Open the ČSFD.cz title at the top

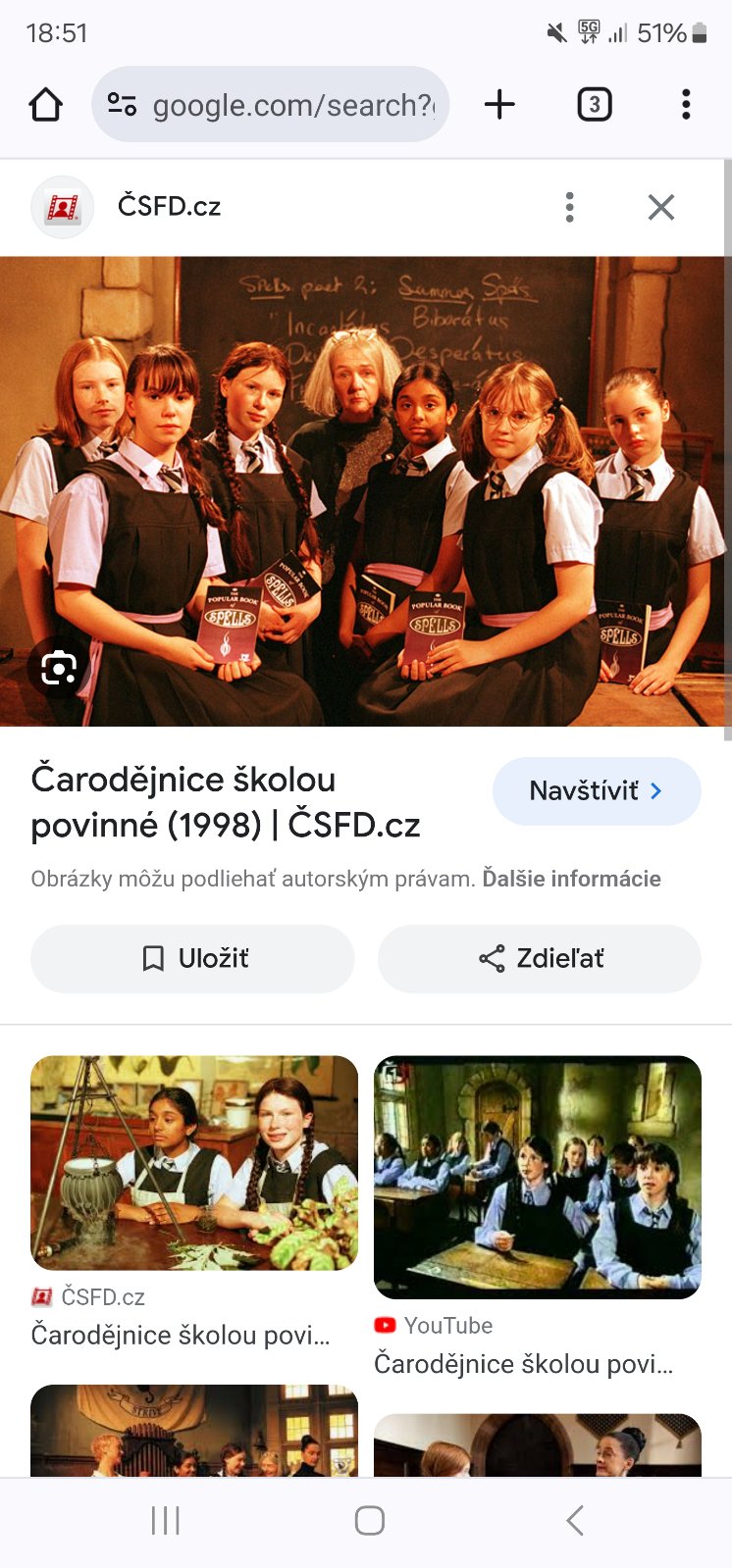169,207
